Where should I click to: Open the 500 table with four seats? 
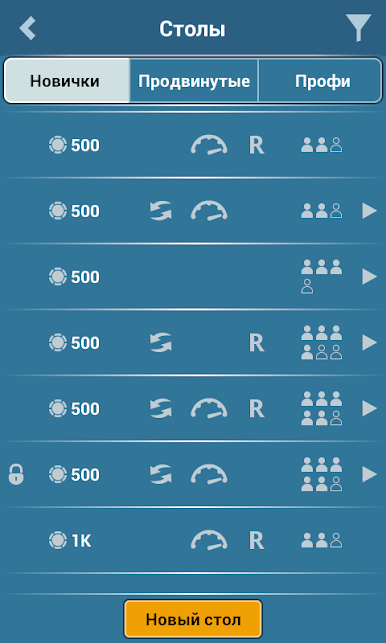[193, 277]
